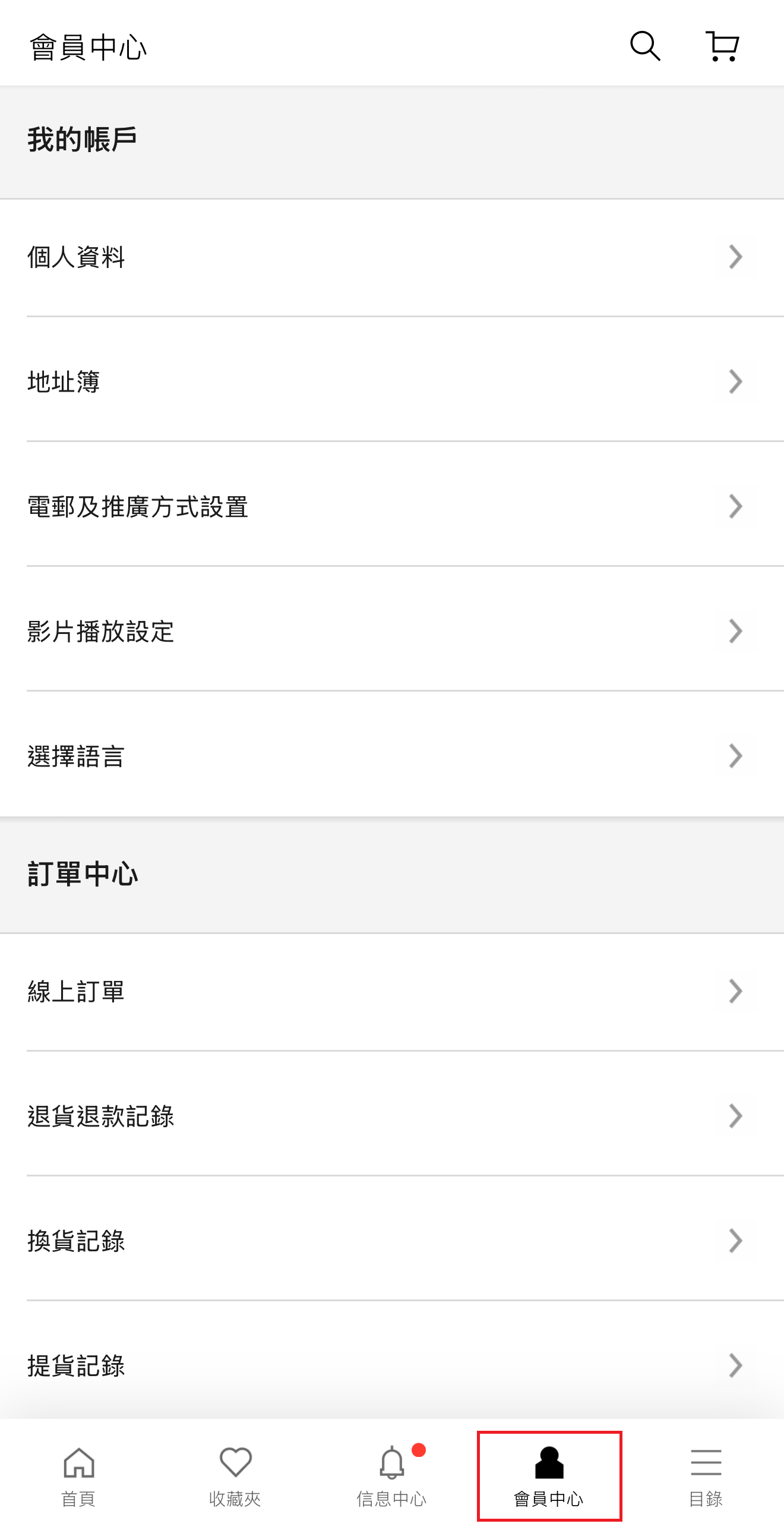The width and height of the screenshot is (784, 1530).
Task: Open the shopping cart icon
Action: pyautogui.click(x=722, y=45)
